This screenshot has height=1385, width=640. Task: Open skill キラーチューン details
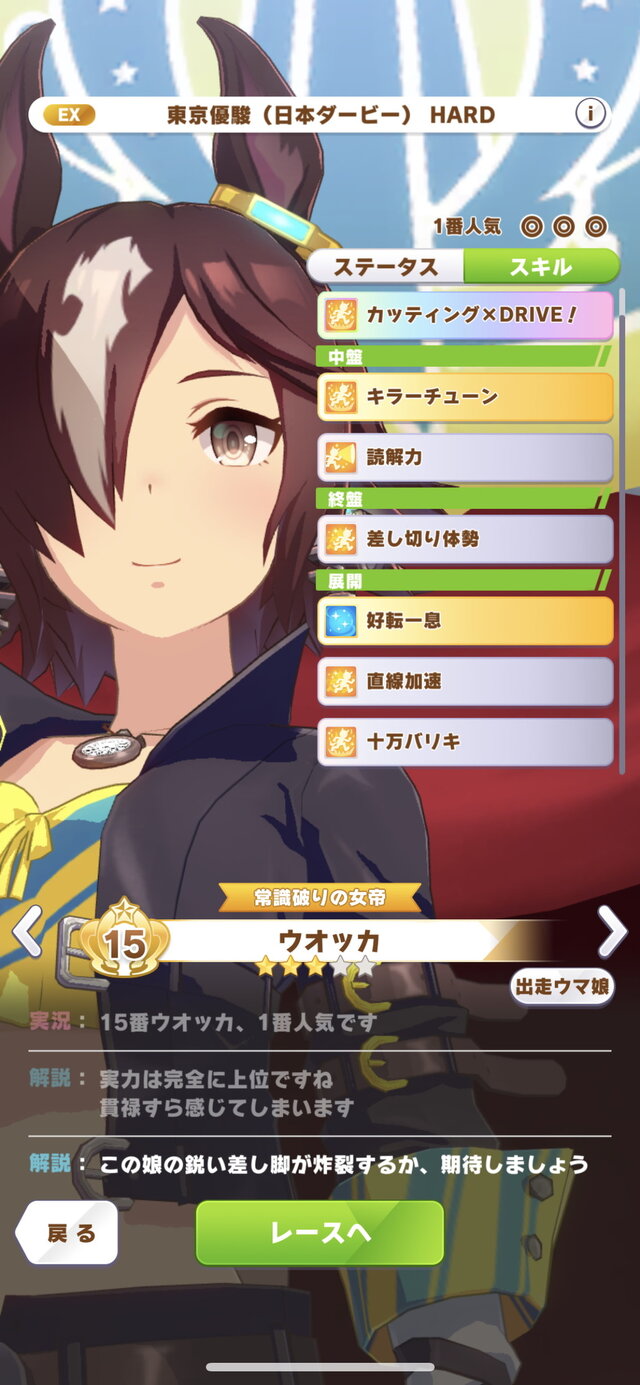tap(465, 397)
